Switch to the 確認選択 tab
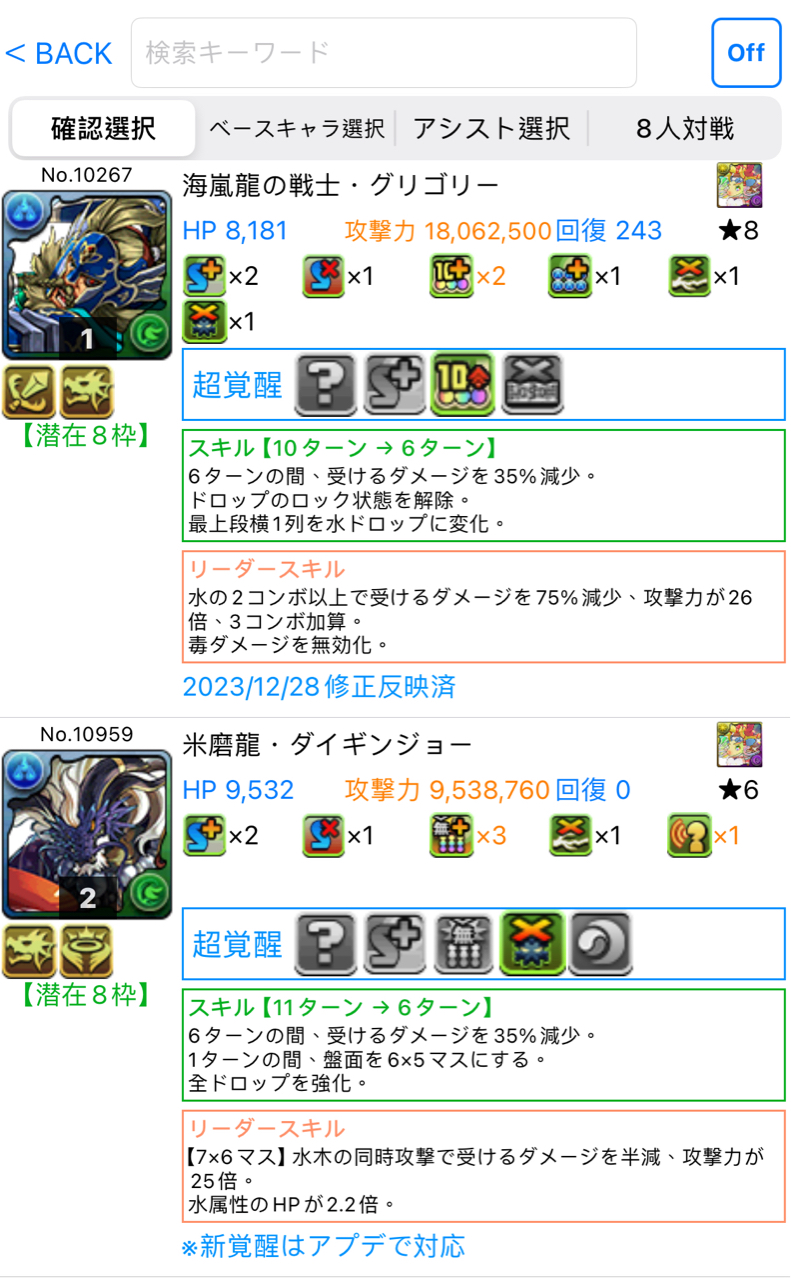Viewport: 791px width, 1280px height. 103,128
